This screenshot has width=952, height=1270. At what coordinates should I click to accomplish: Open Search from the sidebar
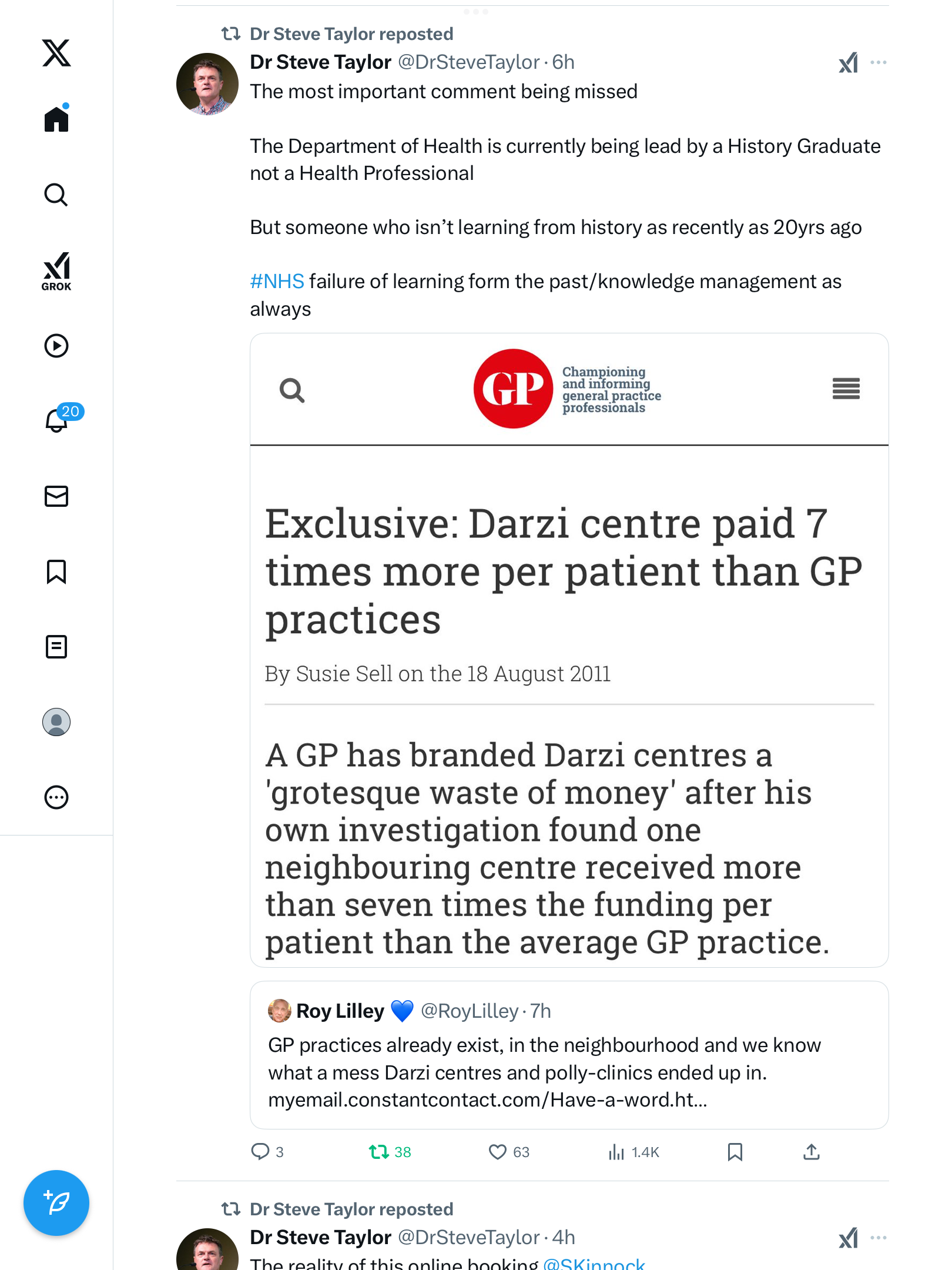[x=56, y=195]
